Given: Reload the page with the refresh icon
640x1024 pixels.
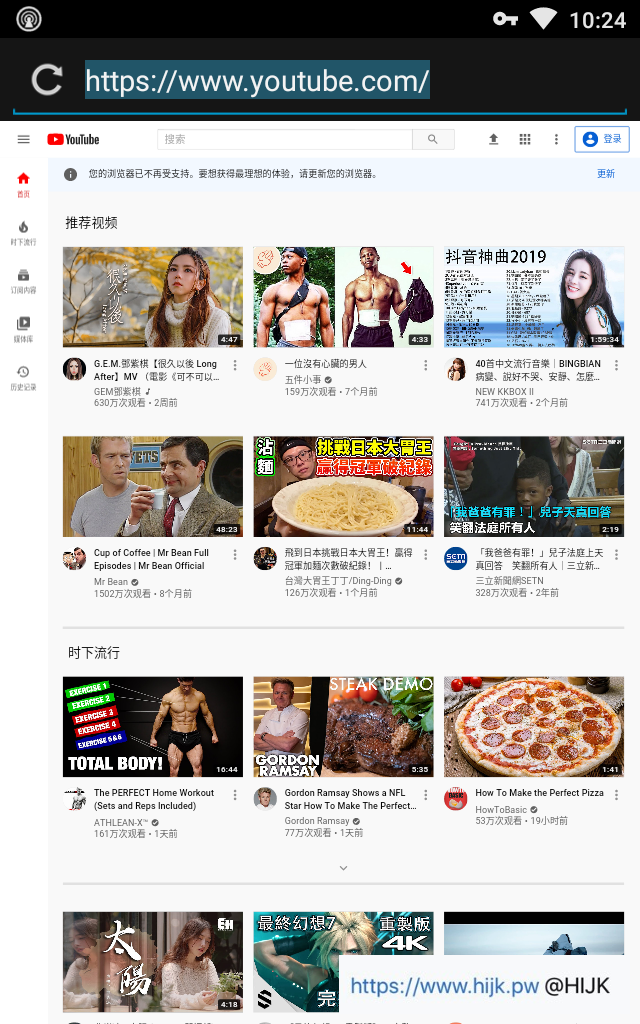Looking at the screenshot, I should (x=47, y=80).
